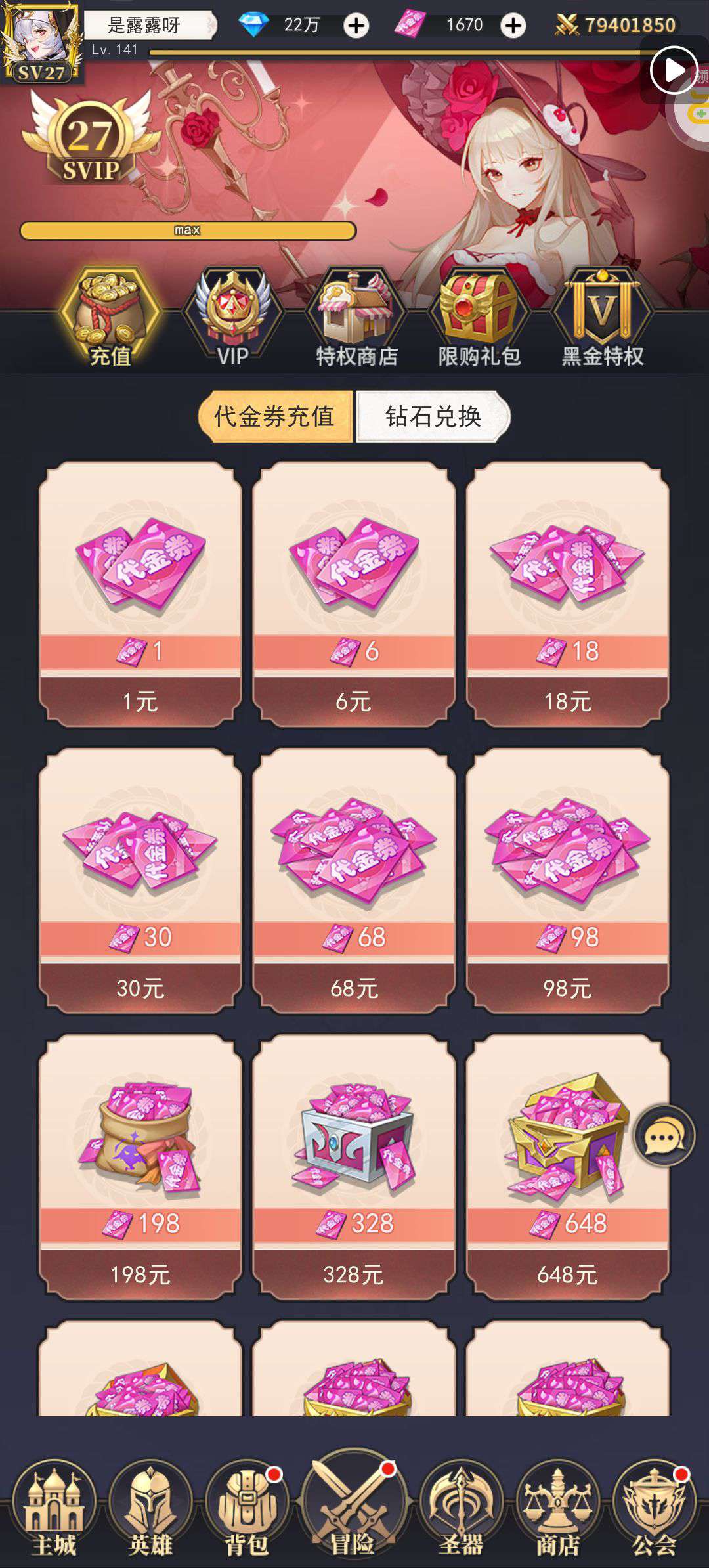The width and height of the screenshot is (709, 1568).
Task: Open the 公会 guild page
Action: click(x=654, y=1509)
